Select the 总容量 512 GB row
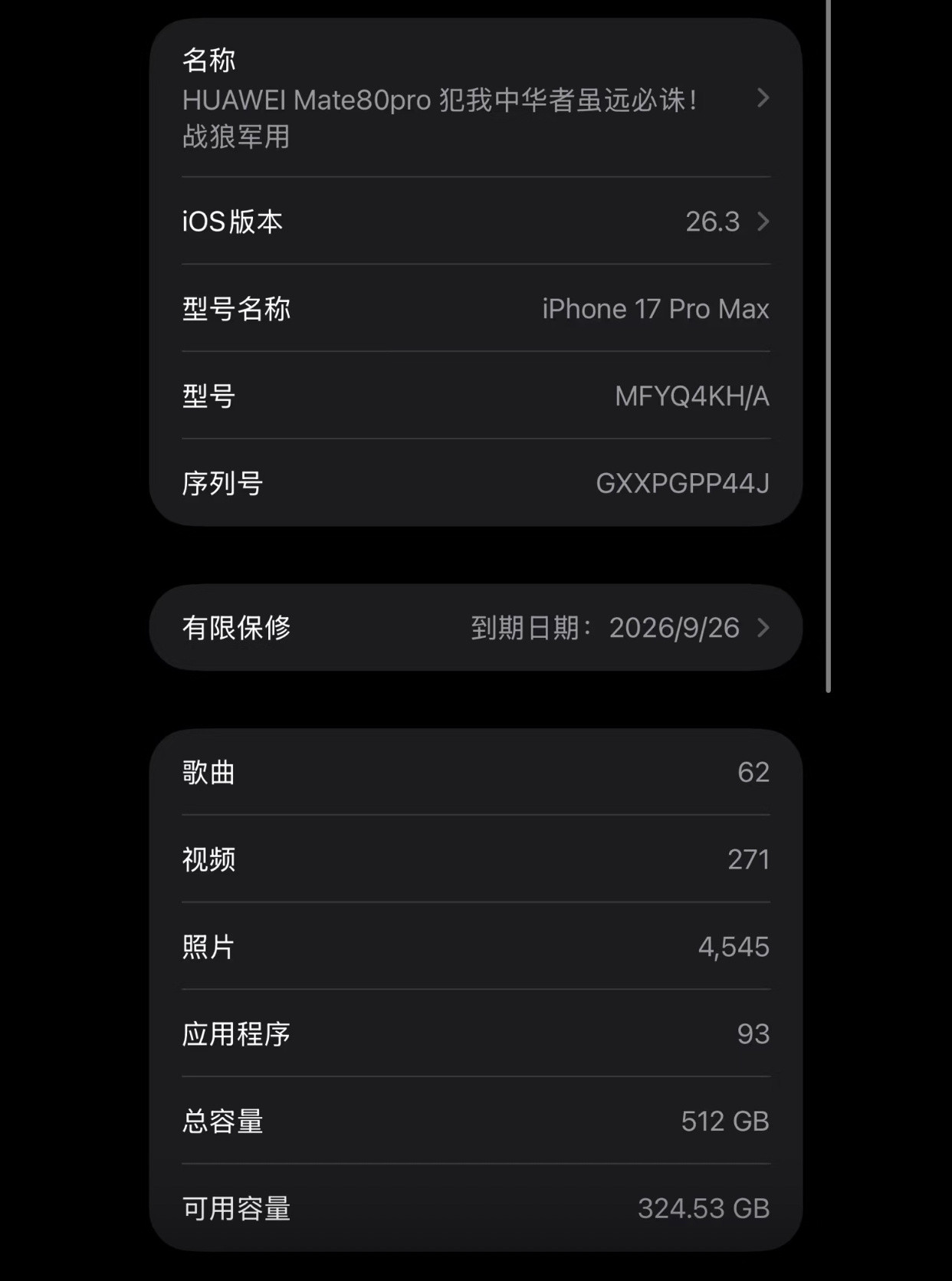This screenshot has height=1281, width=952. point(475,1122)
